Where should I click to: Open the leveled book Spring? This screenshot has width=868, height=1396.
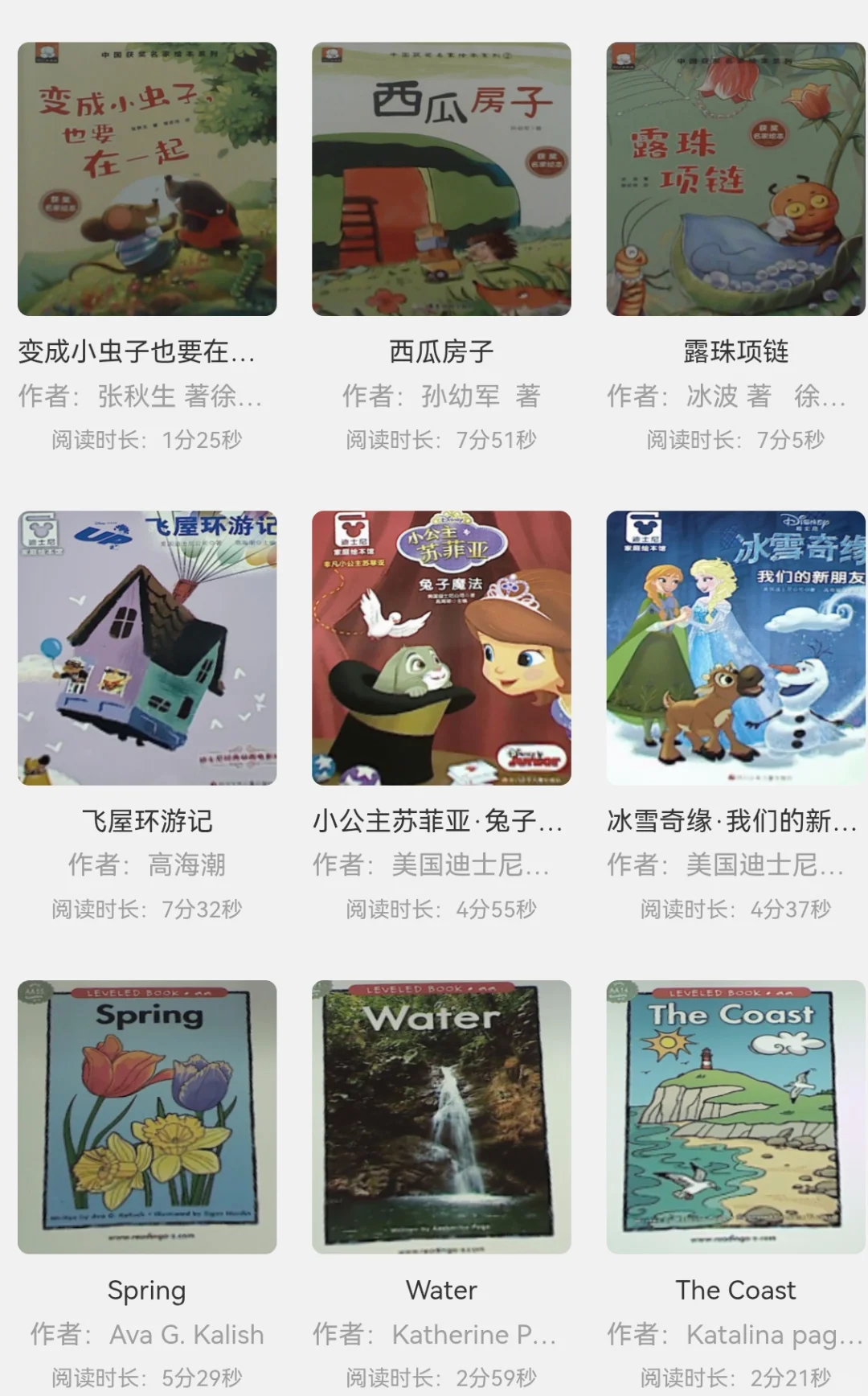147,1117
